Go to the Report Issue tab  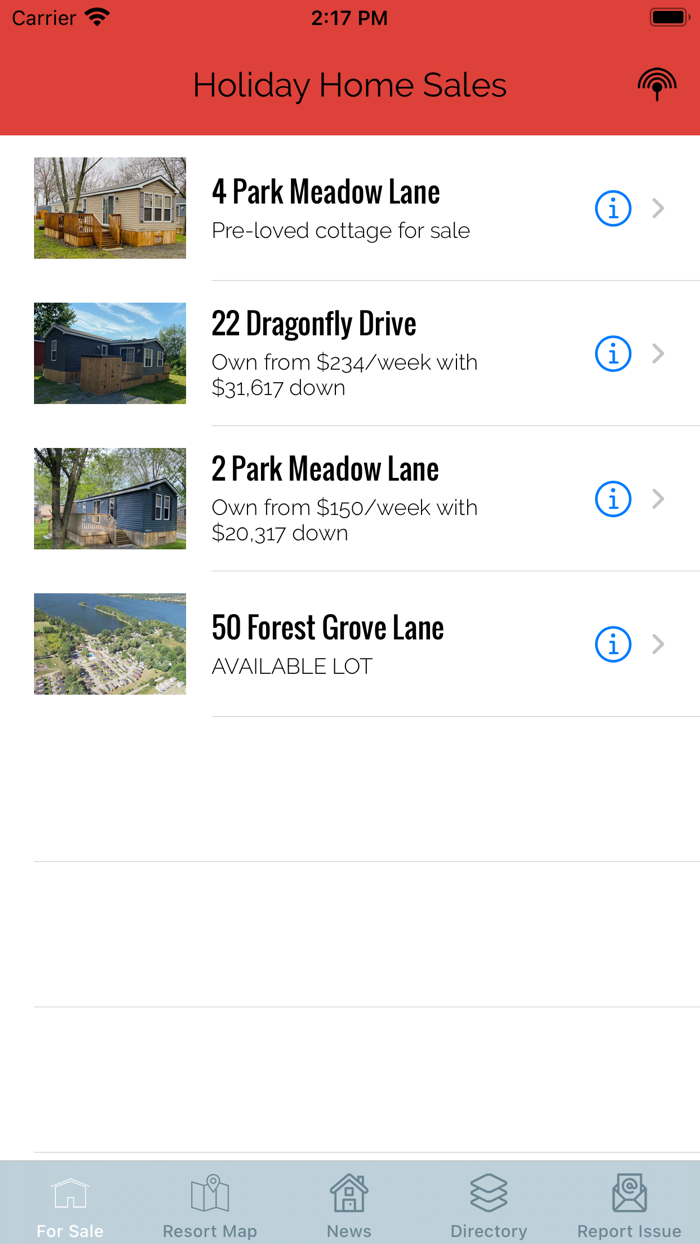coord(629,1205)
